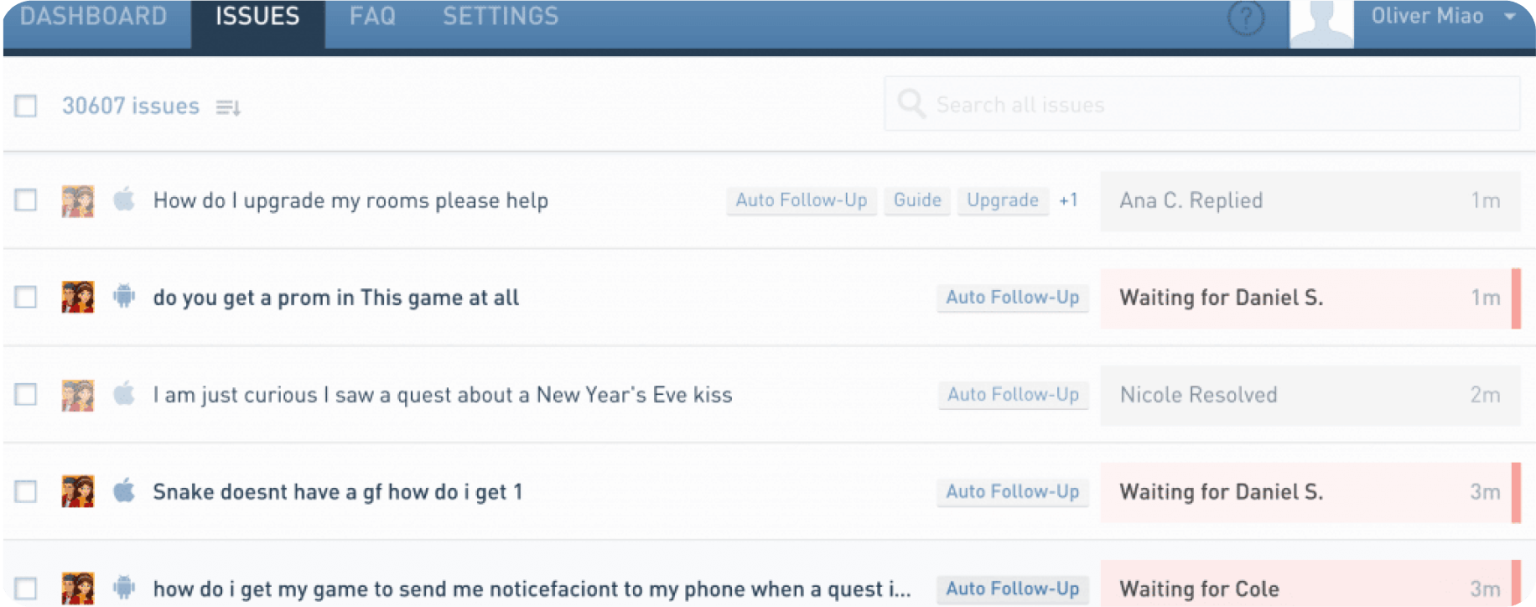Screen dimensions: 1536x607
Task: Open issue about upgrading my rooms
Action: pos(350,201)
